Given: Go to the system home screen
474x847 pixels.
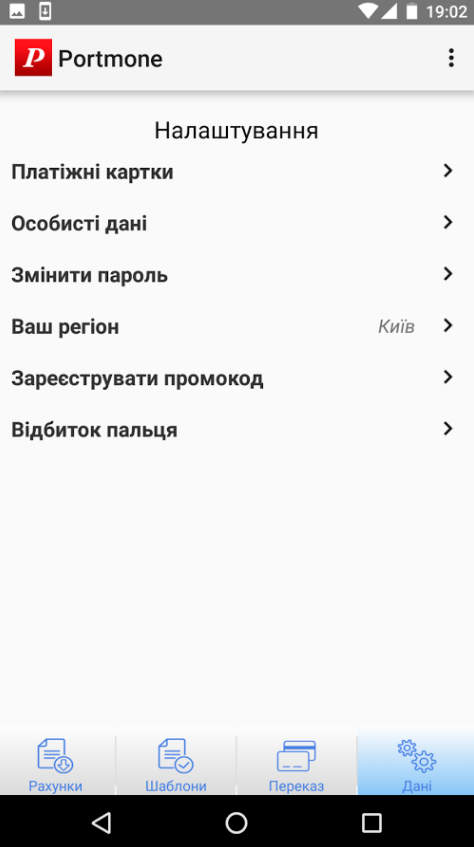Looking at the screenshot, I should [x=237, y=822].
